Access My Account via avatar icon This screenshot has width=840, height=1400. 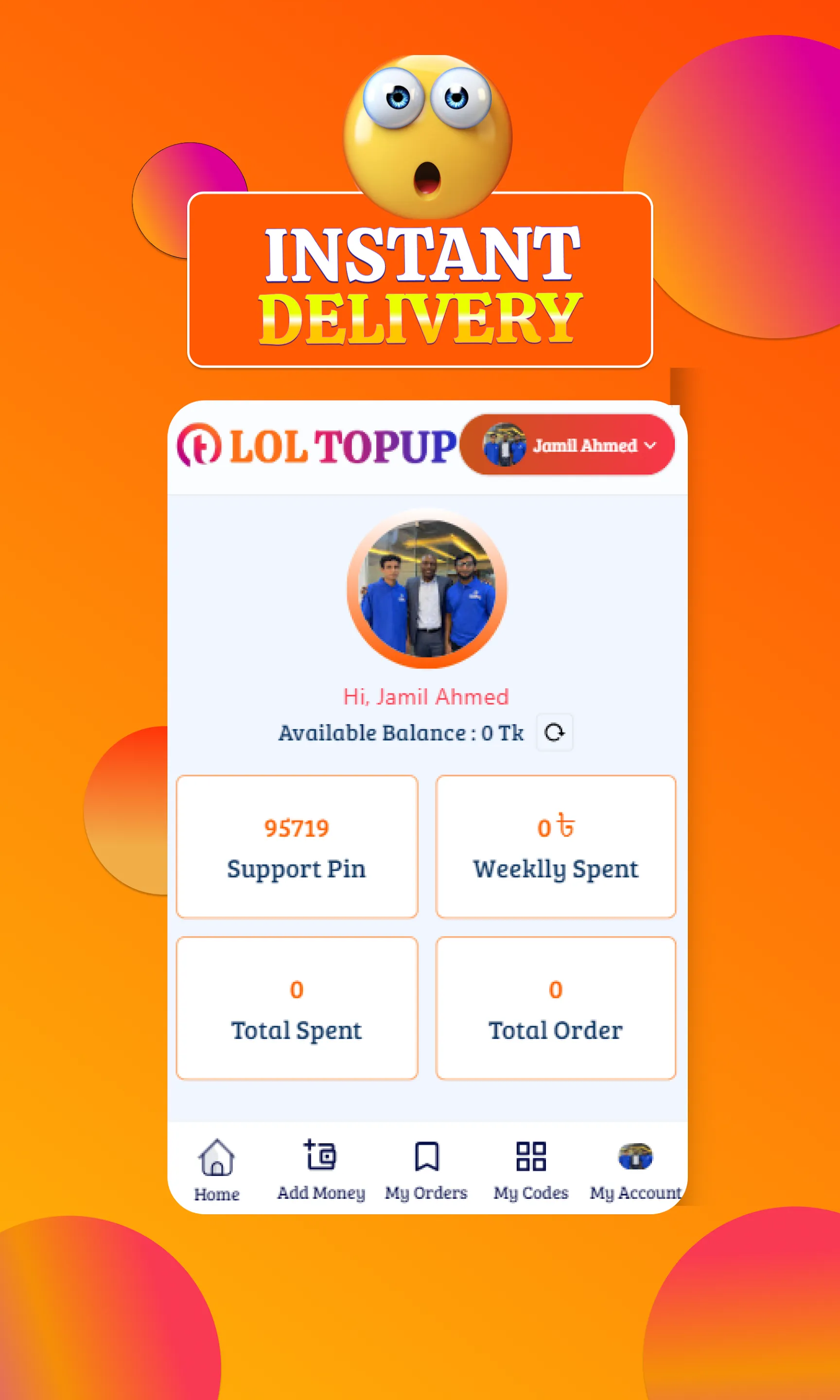coord(635,1155)
